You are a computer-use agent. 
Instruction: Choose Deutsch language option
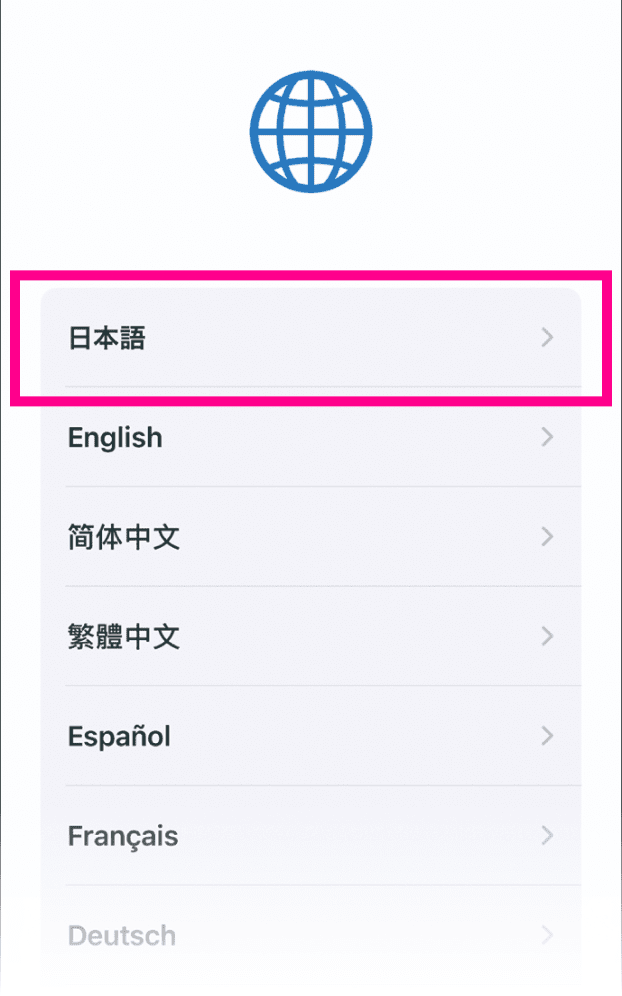tap(310, 935)
